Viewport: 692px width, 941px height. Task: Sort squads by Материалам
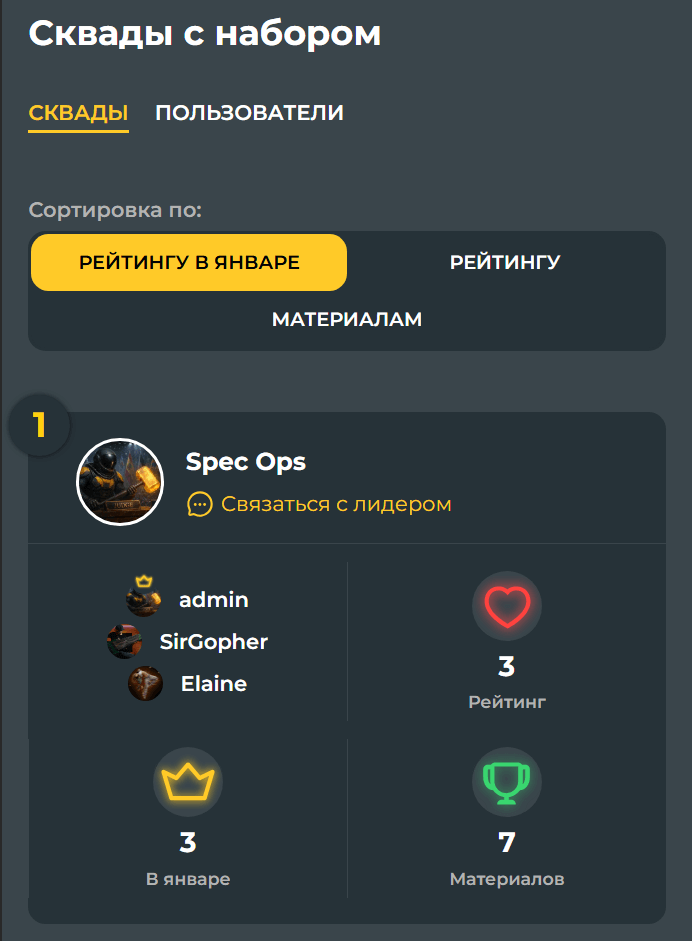[x=347, y=320]
